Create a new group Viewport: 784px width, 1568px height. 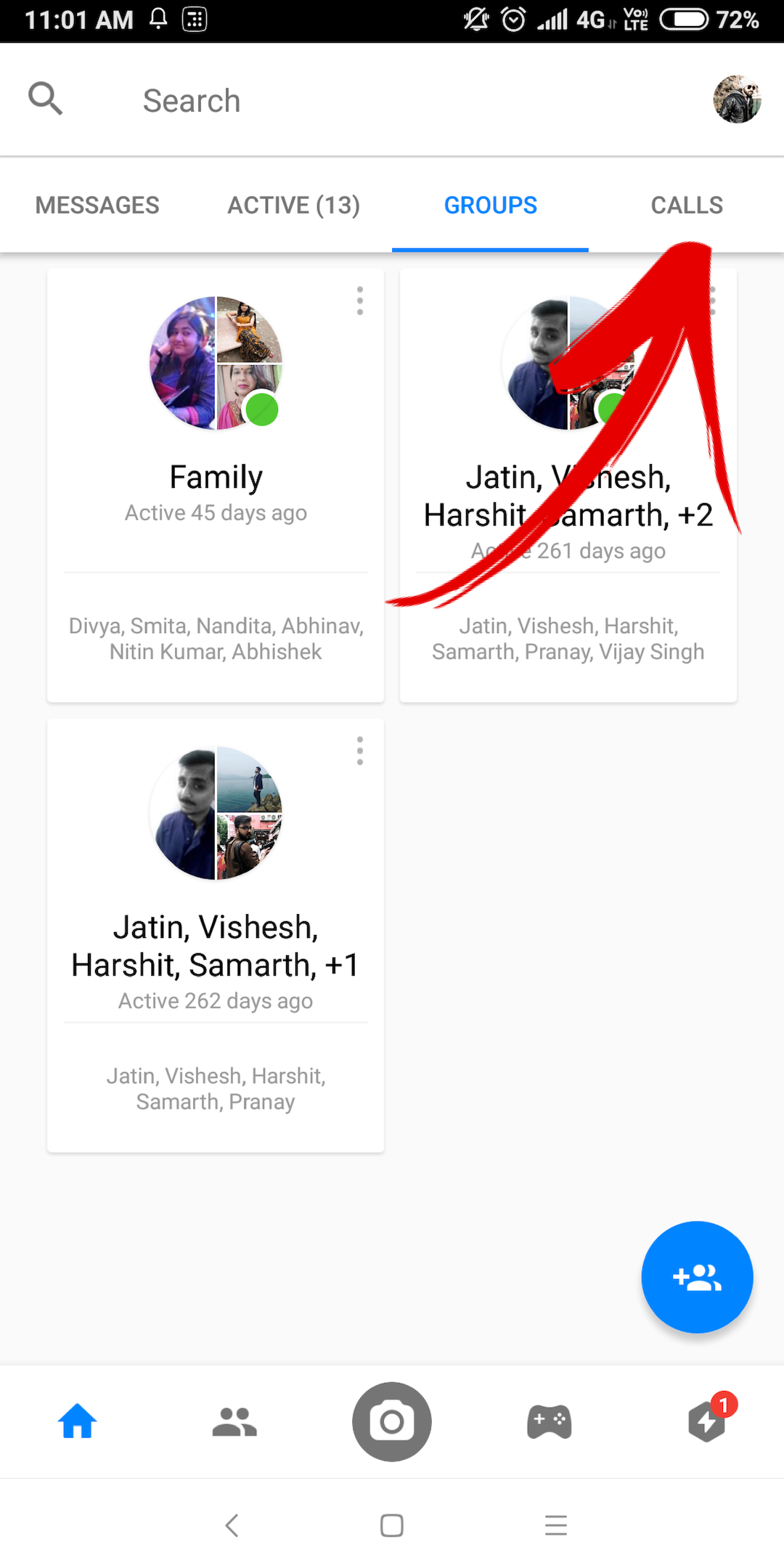tap(697, 1277)
